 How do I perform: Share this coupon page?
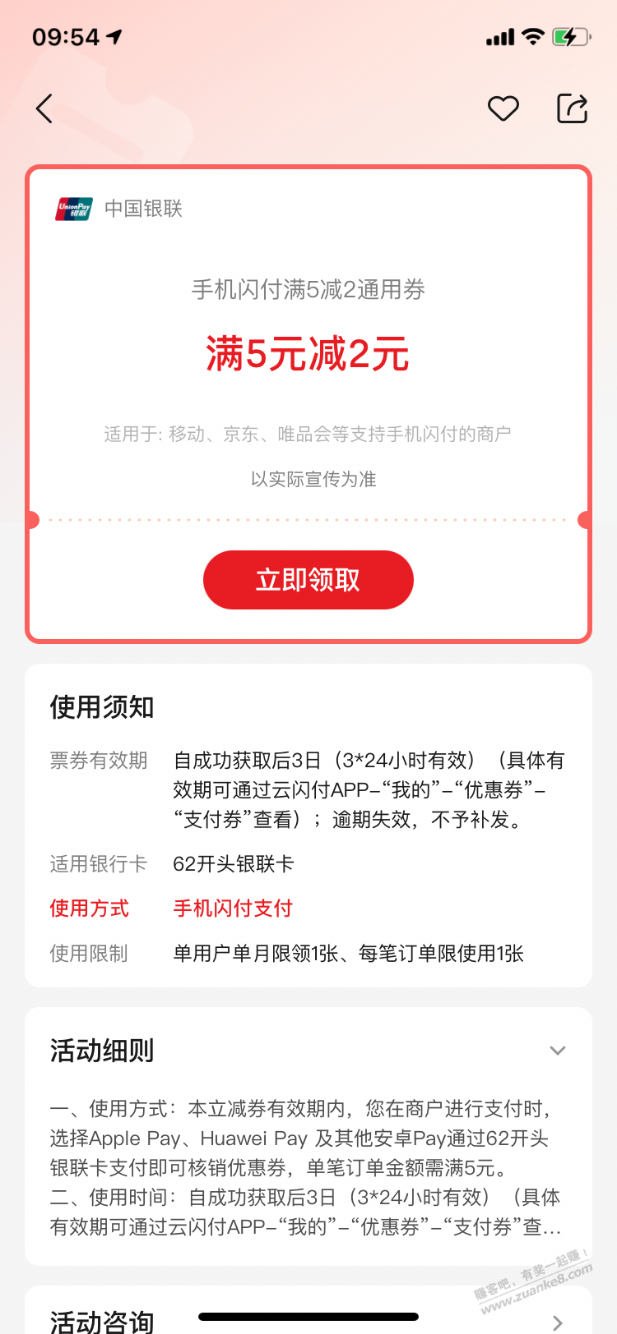(572, 109)
